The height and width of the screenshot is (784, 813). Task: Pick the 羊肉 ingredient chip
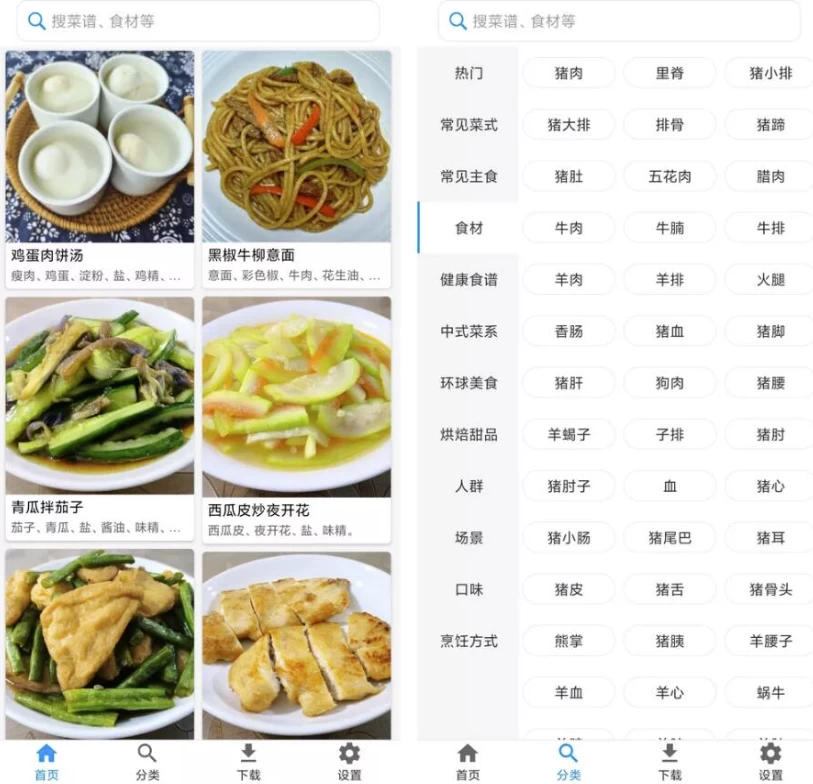click(569, 280)
